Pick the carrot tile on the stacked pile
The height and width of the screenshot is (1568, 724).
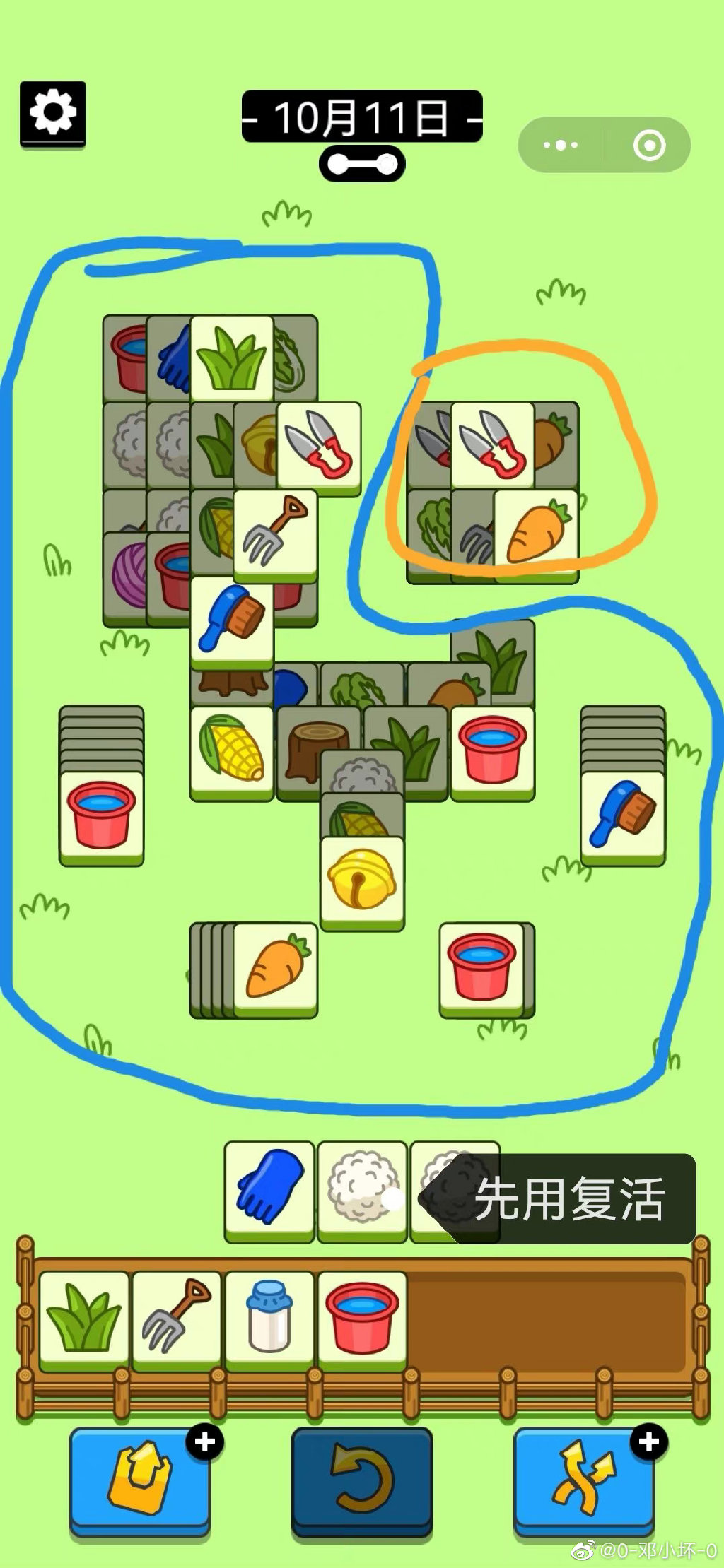[x=274, y=967]
